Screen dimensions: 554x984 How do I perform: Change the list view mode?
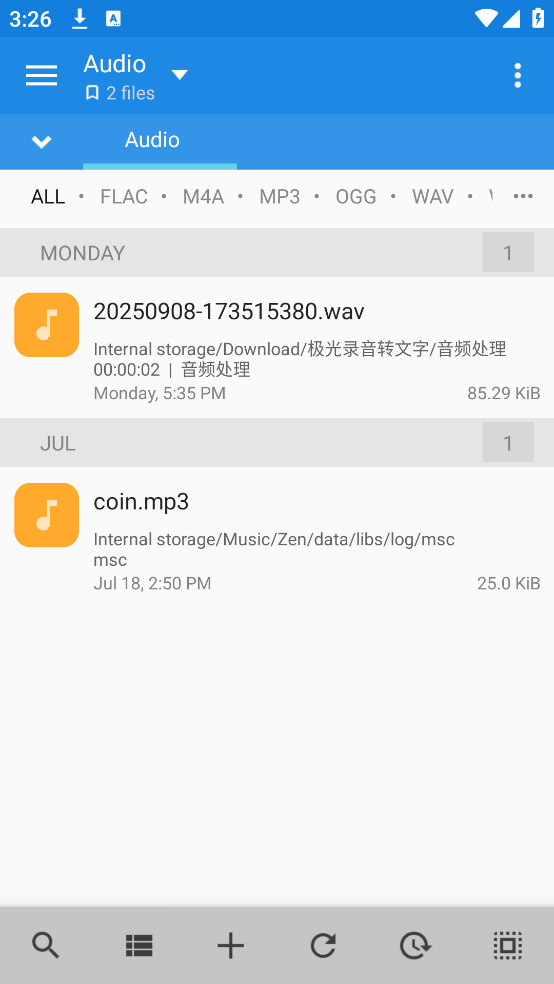[x=139, y=945]
